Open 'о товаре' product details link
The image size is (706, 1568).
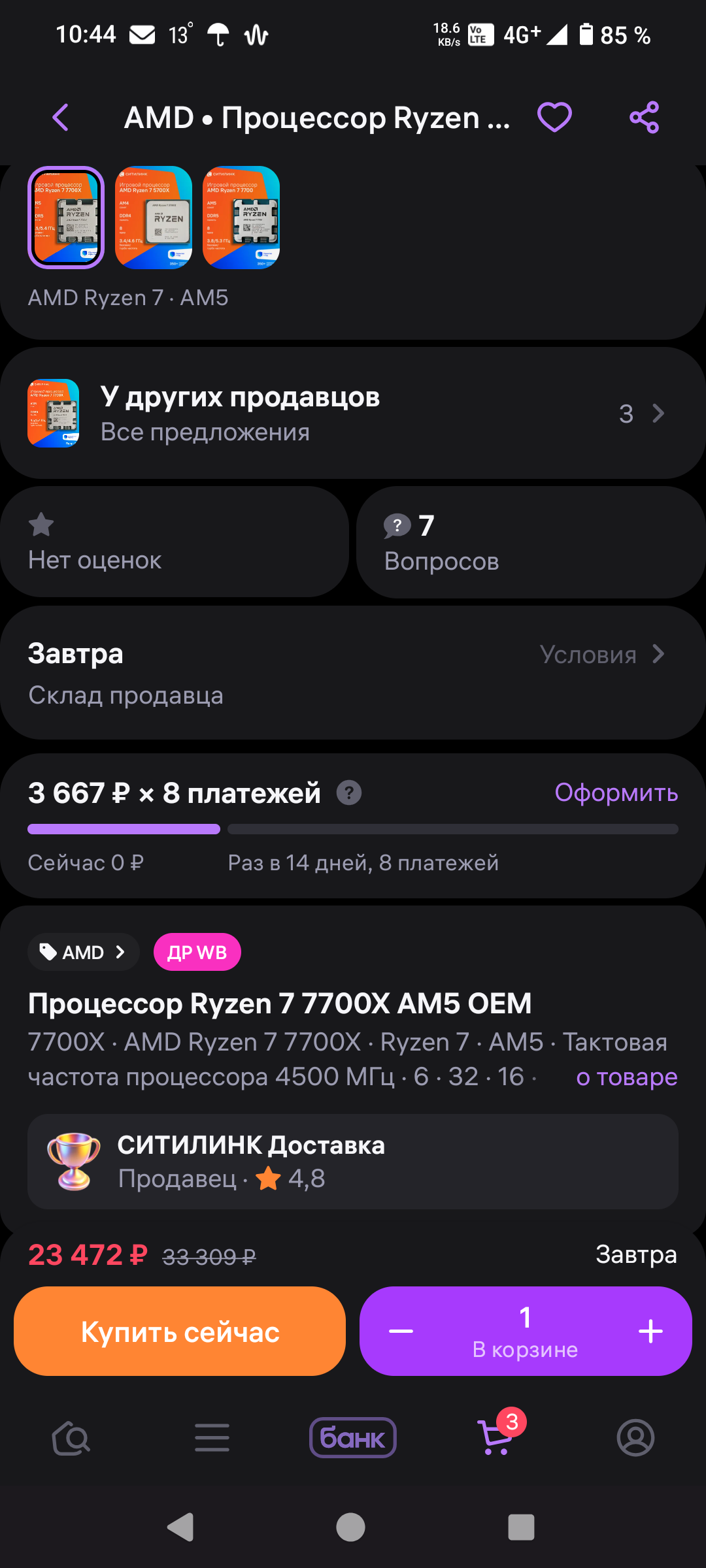point(626,1077)
